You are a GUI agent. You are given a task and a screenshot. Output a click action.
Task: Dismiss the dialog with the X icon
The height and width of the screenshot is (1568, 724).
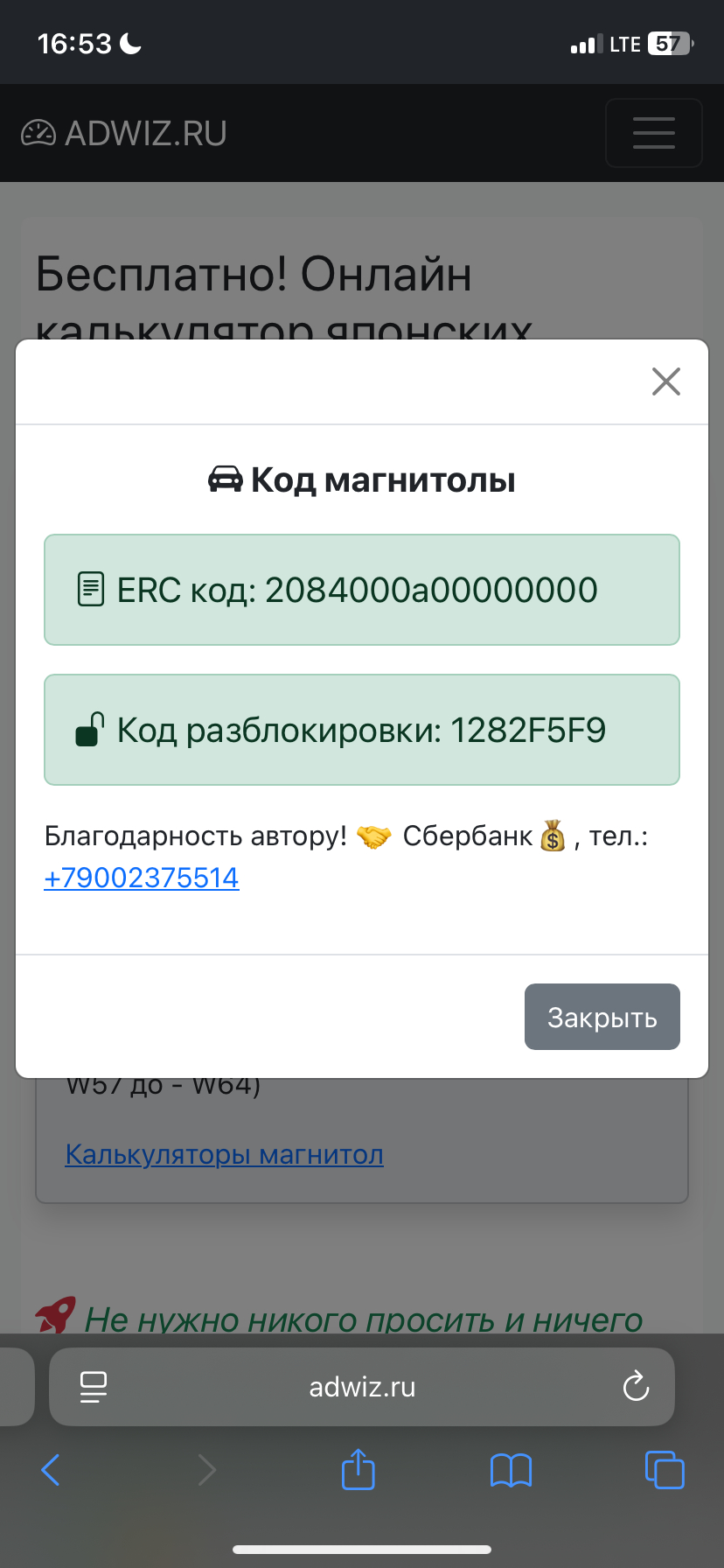coord(665,381)
